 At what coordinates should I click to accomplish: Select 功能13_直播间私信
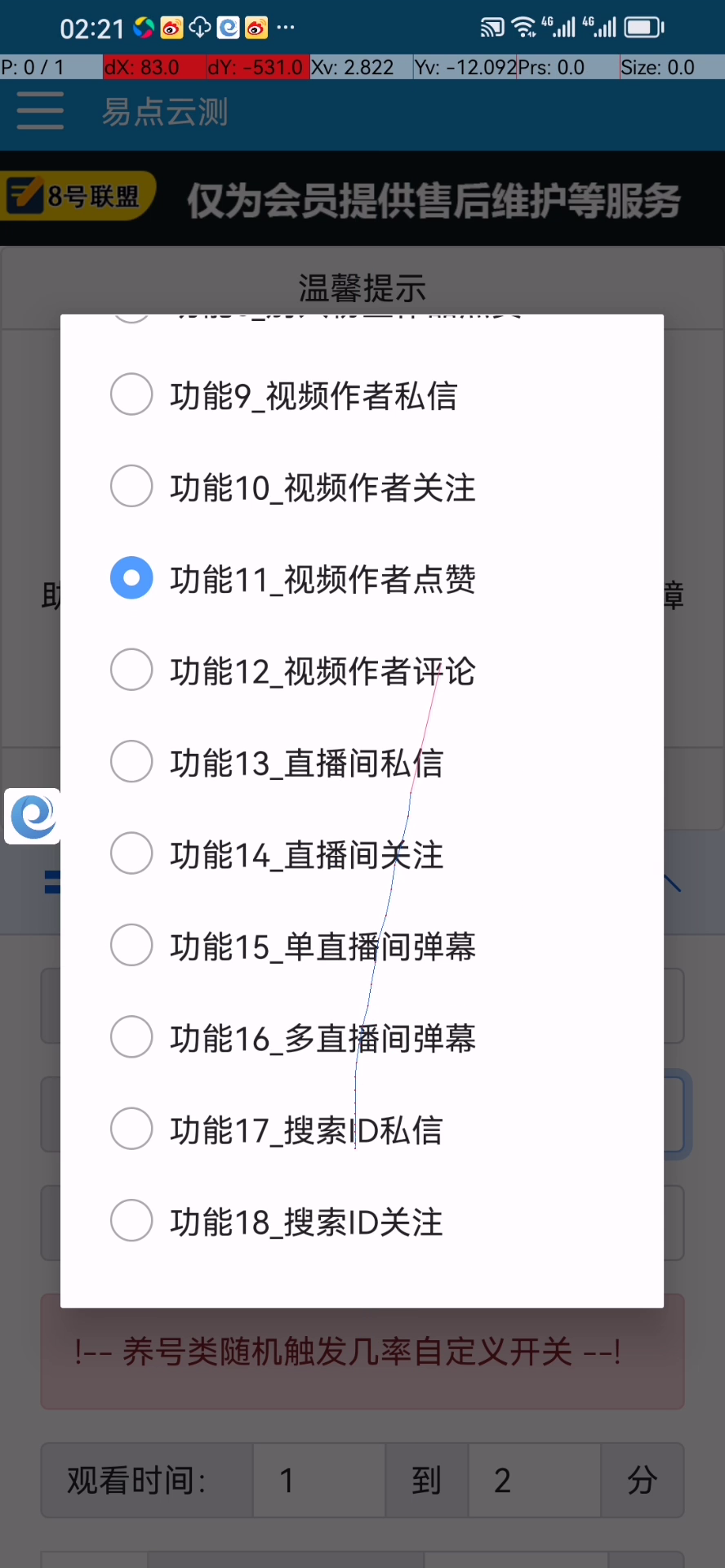coord(131,761)
